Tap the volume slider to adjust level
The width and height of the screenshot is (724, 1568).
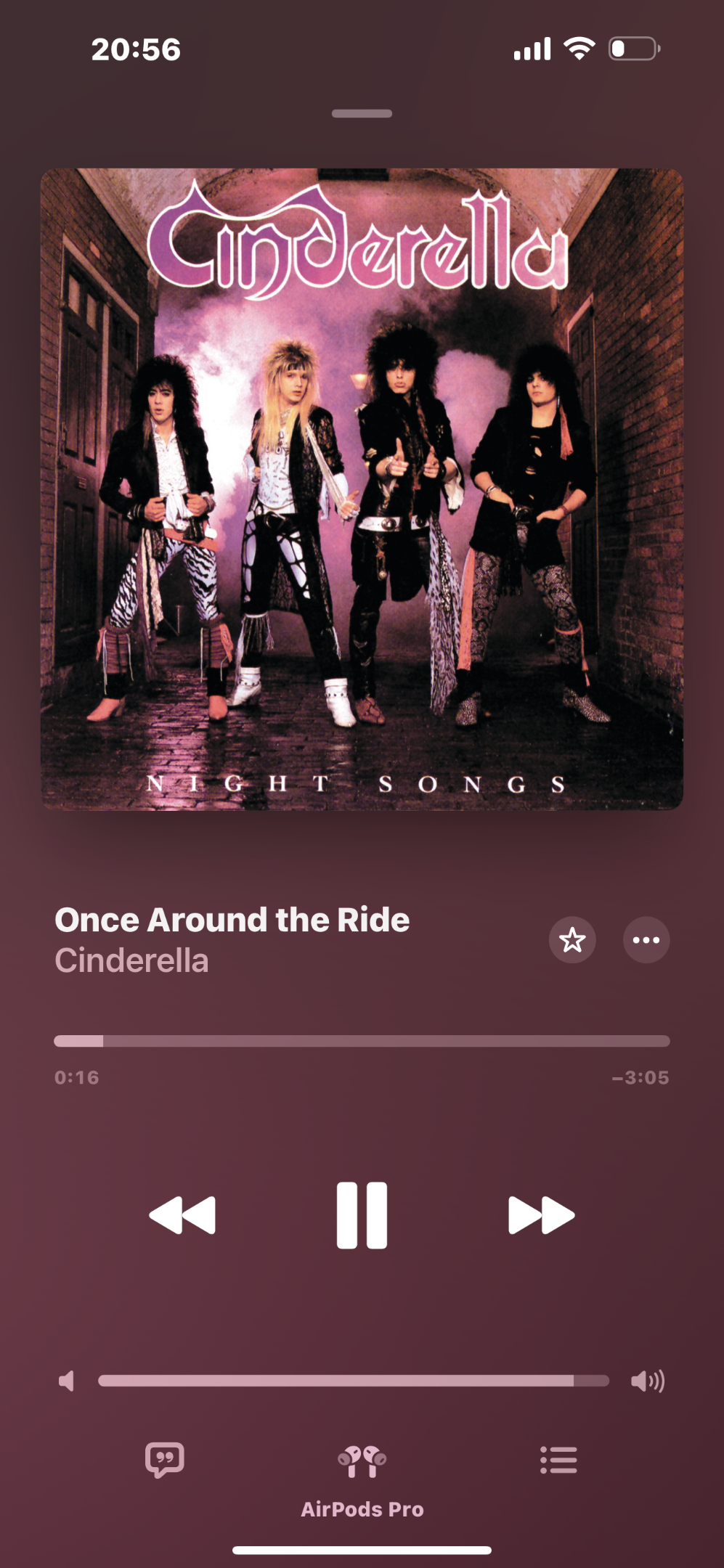pyautogui.click(x=354, y=1381)
